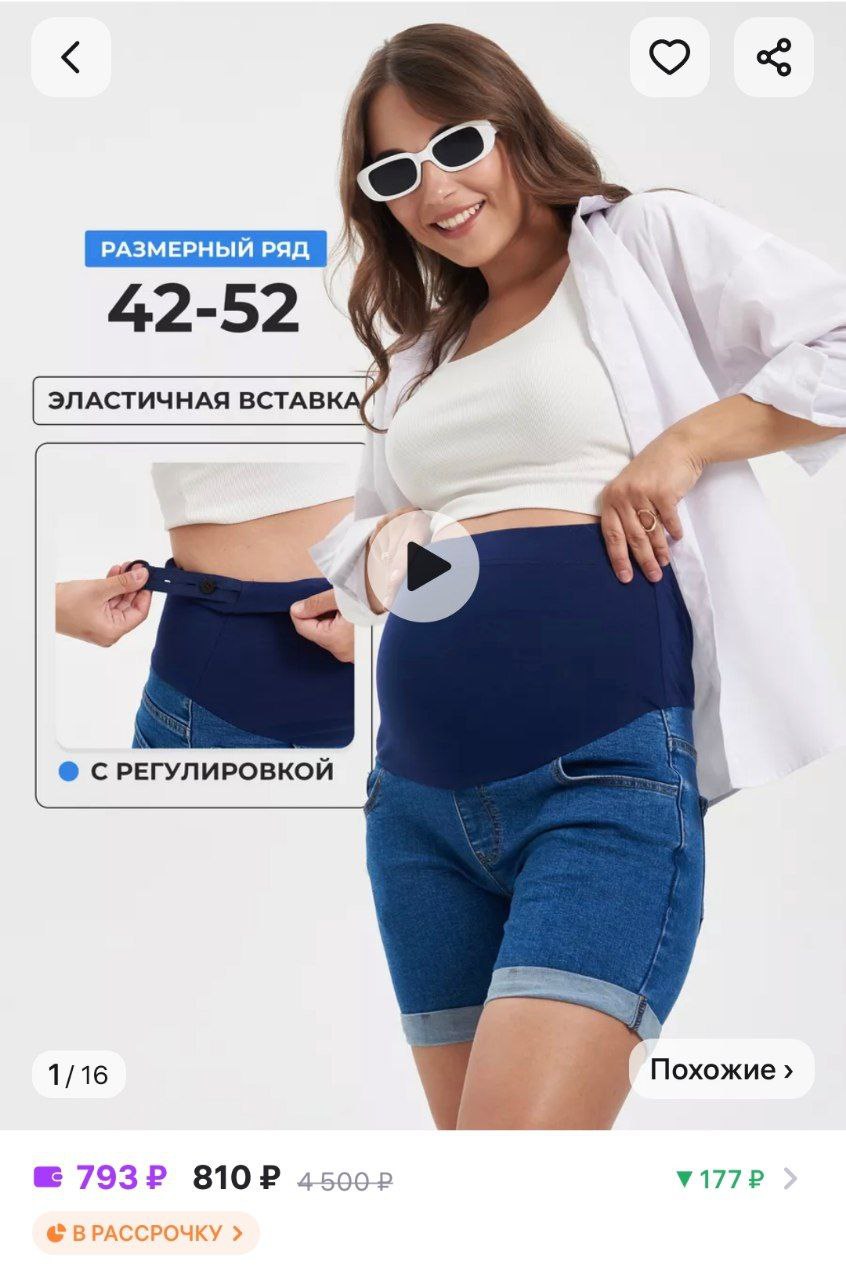Go back from the product page

pos(71,58)
